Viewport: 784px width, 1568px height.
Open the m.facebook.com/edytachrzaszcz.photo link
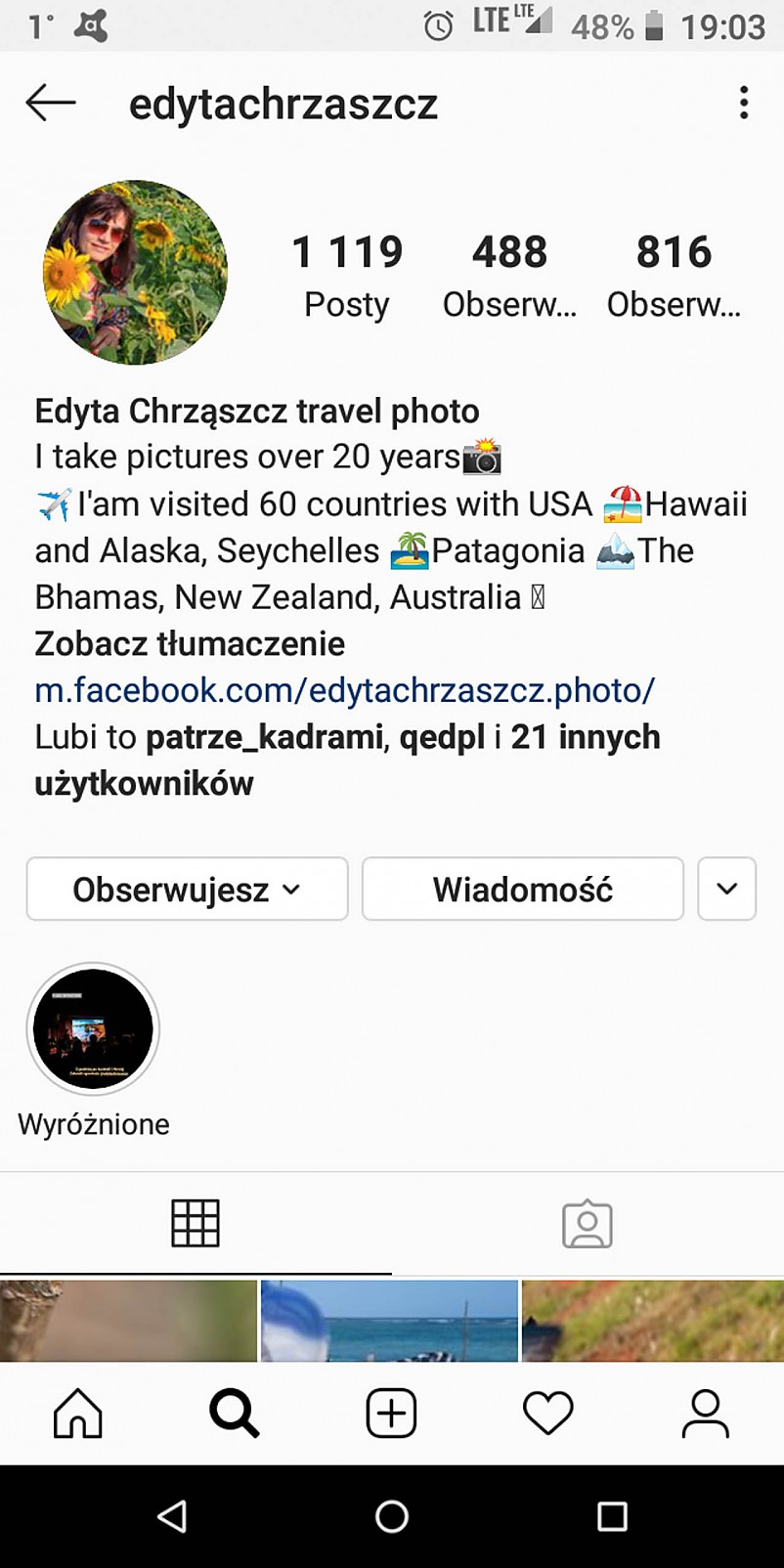(x=344, y=690)
